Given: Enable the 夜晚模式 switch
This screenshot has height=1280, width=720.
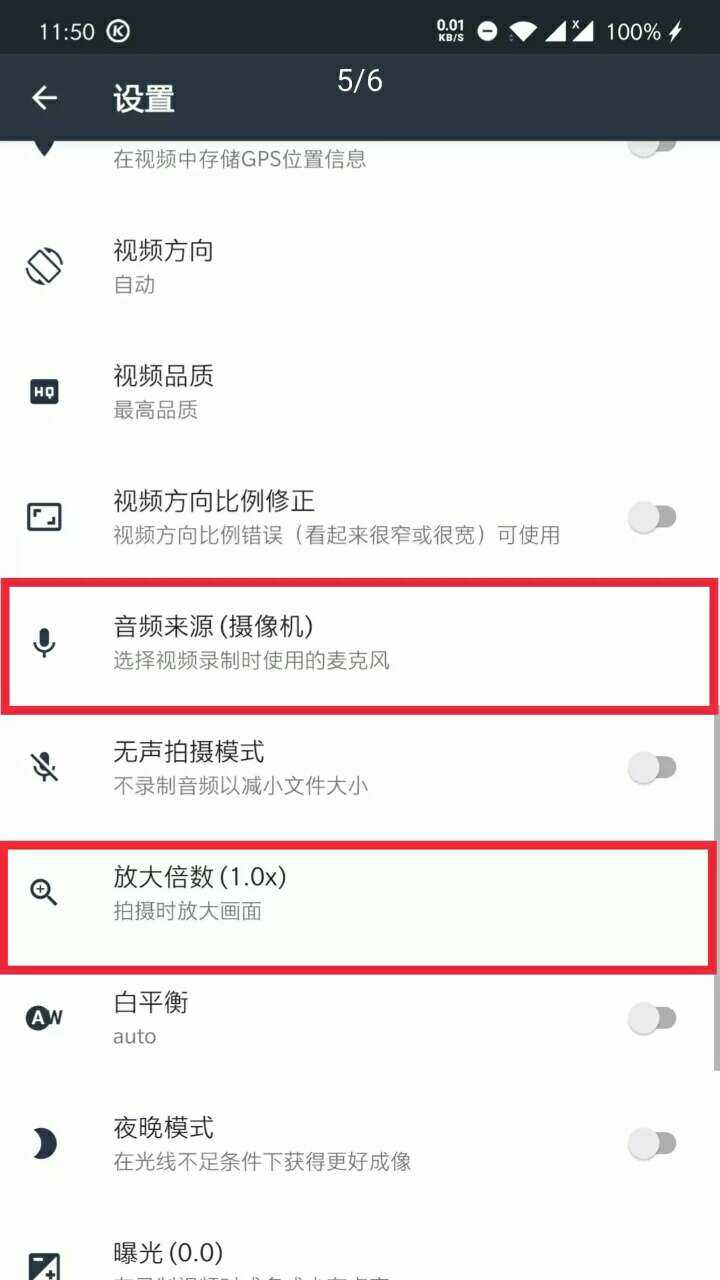Looking at the screenshot, I should point(652,1143).
